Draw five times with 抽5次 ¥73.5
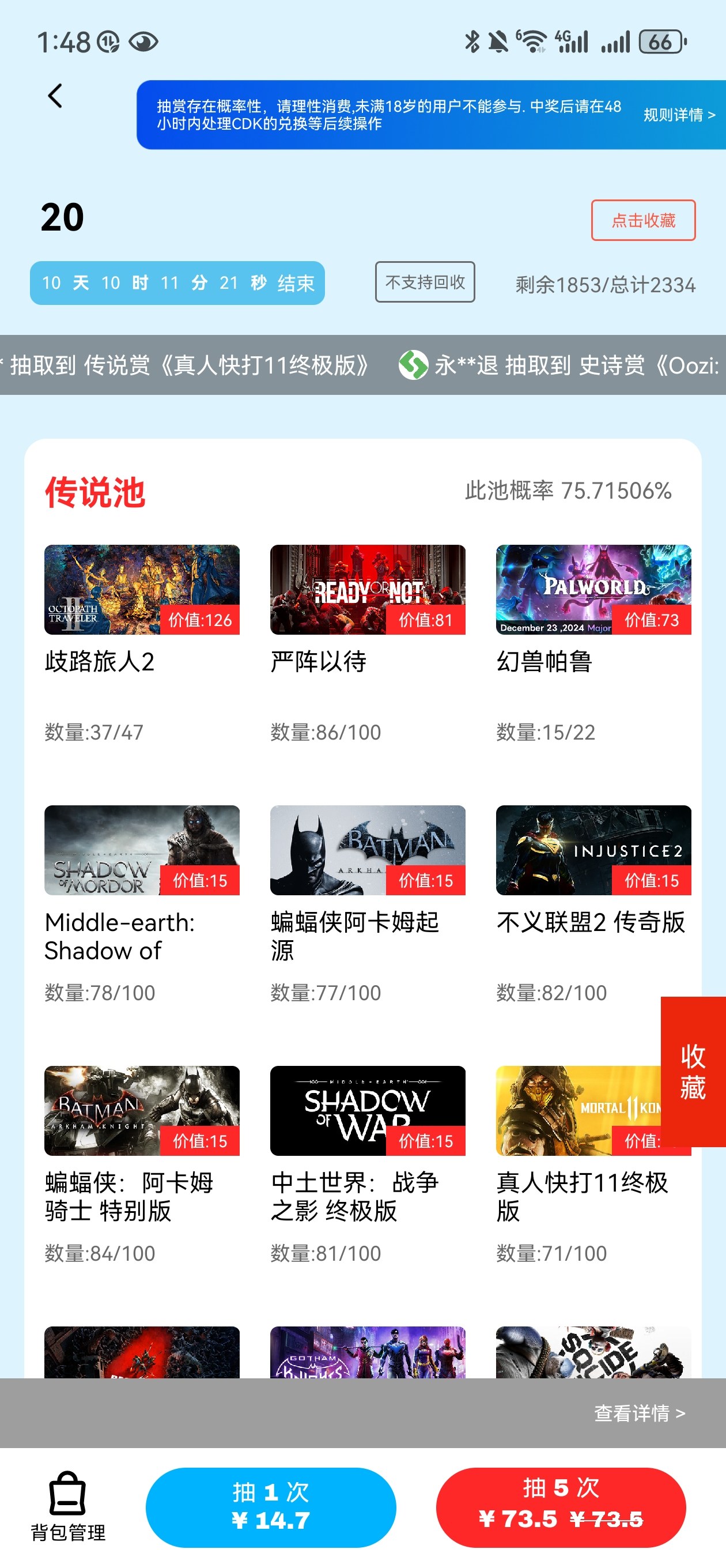The height and width of the screenshot is (1568, 726). [561, 1507]
